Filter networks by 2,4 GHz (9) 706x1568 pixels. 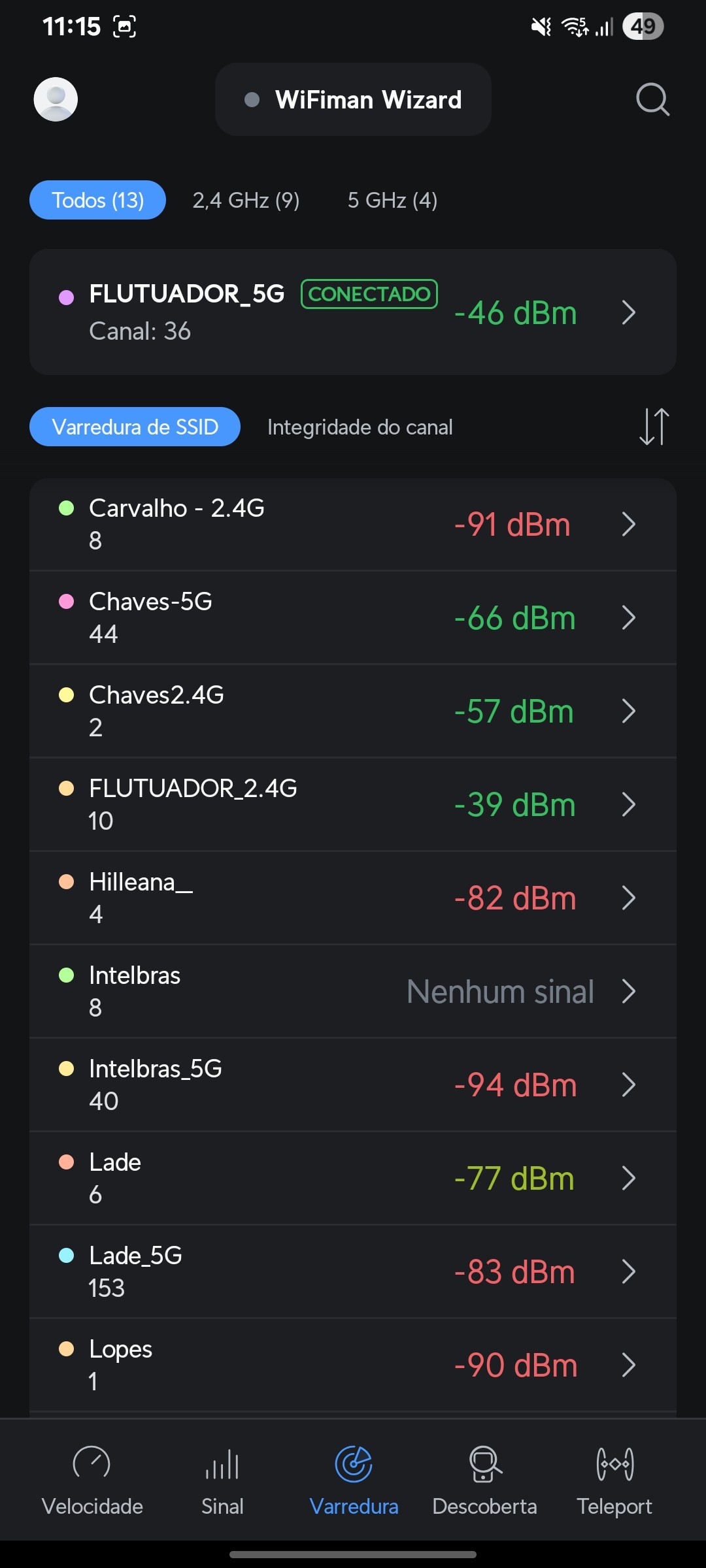(246, 200)
